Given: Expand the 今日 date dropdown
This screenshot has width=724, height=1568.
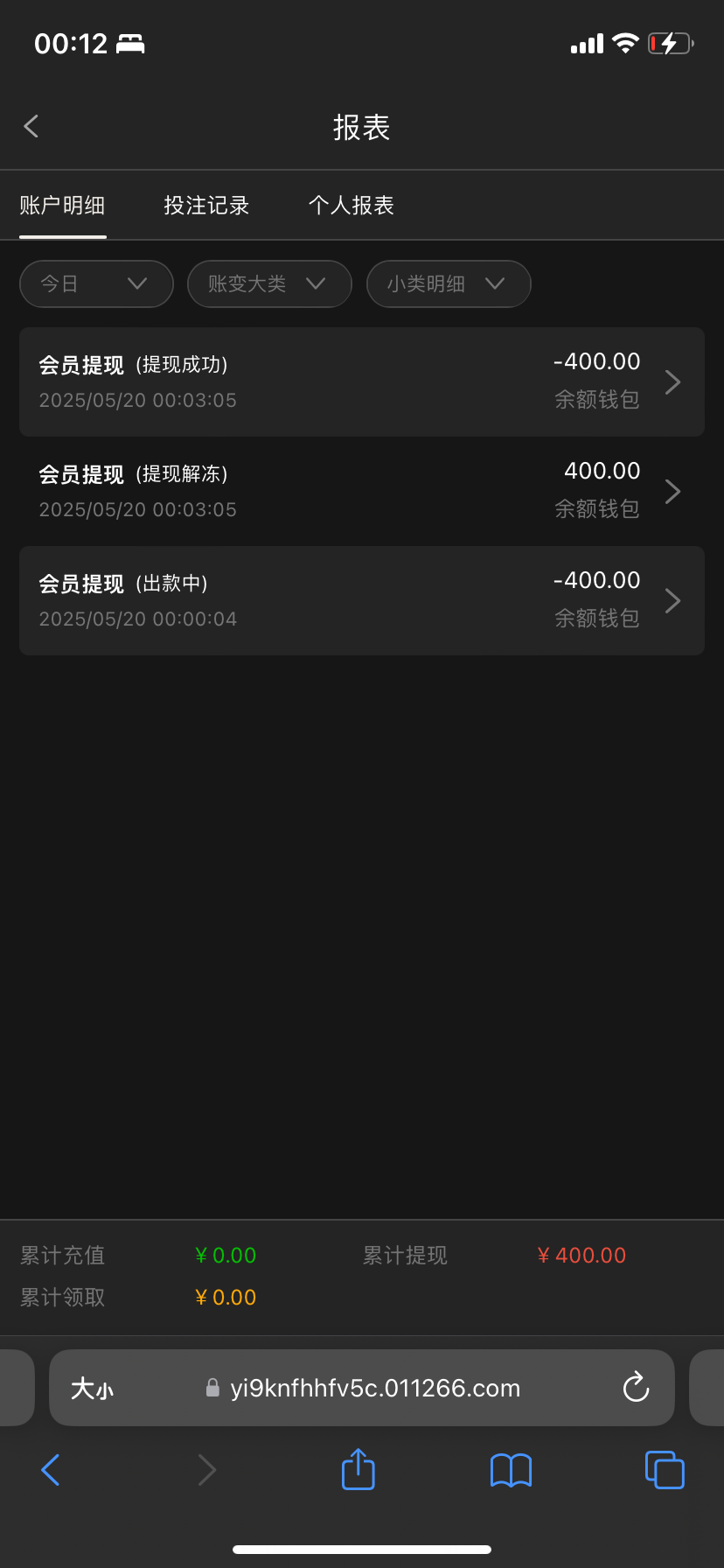Looking at the screenshot, I should [96, 283].
